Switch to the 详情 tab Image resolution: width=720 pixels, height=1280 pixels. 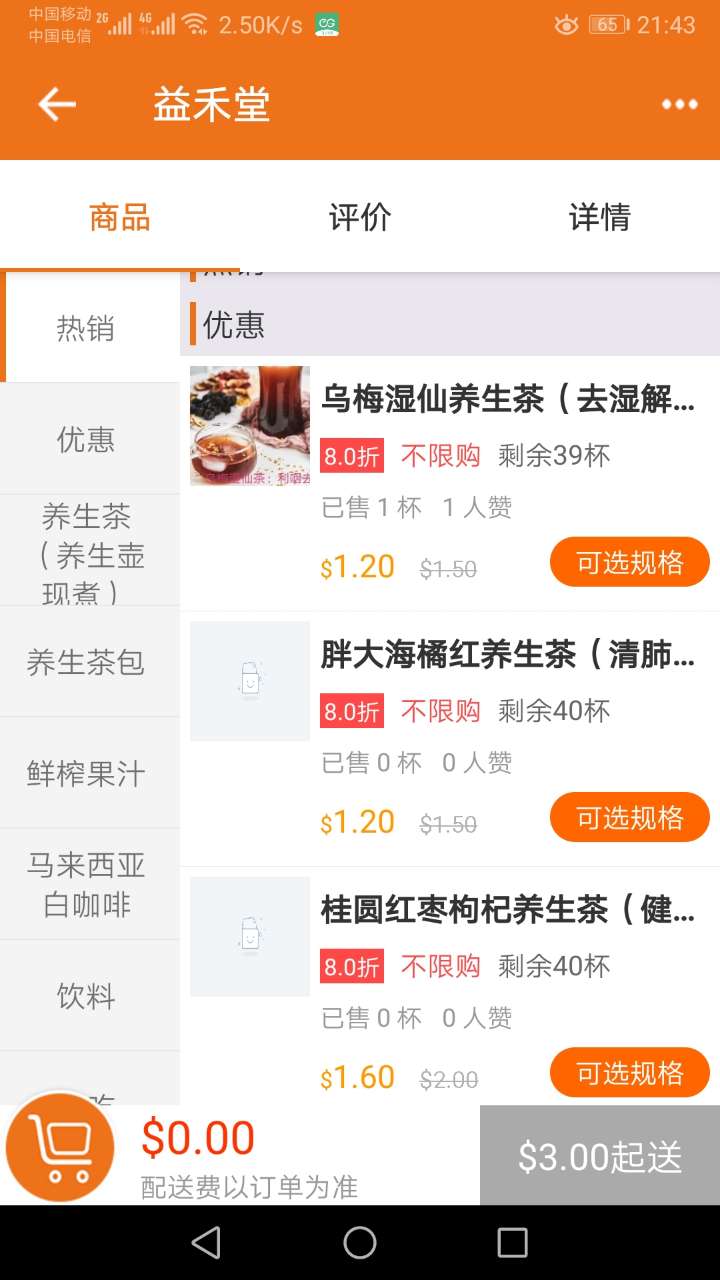coord(600,217)
